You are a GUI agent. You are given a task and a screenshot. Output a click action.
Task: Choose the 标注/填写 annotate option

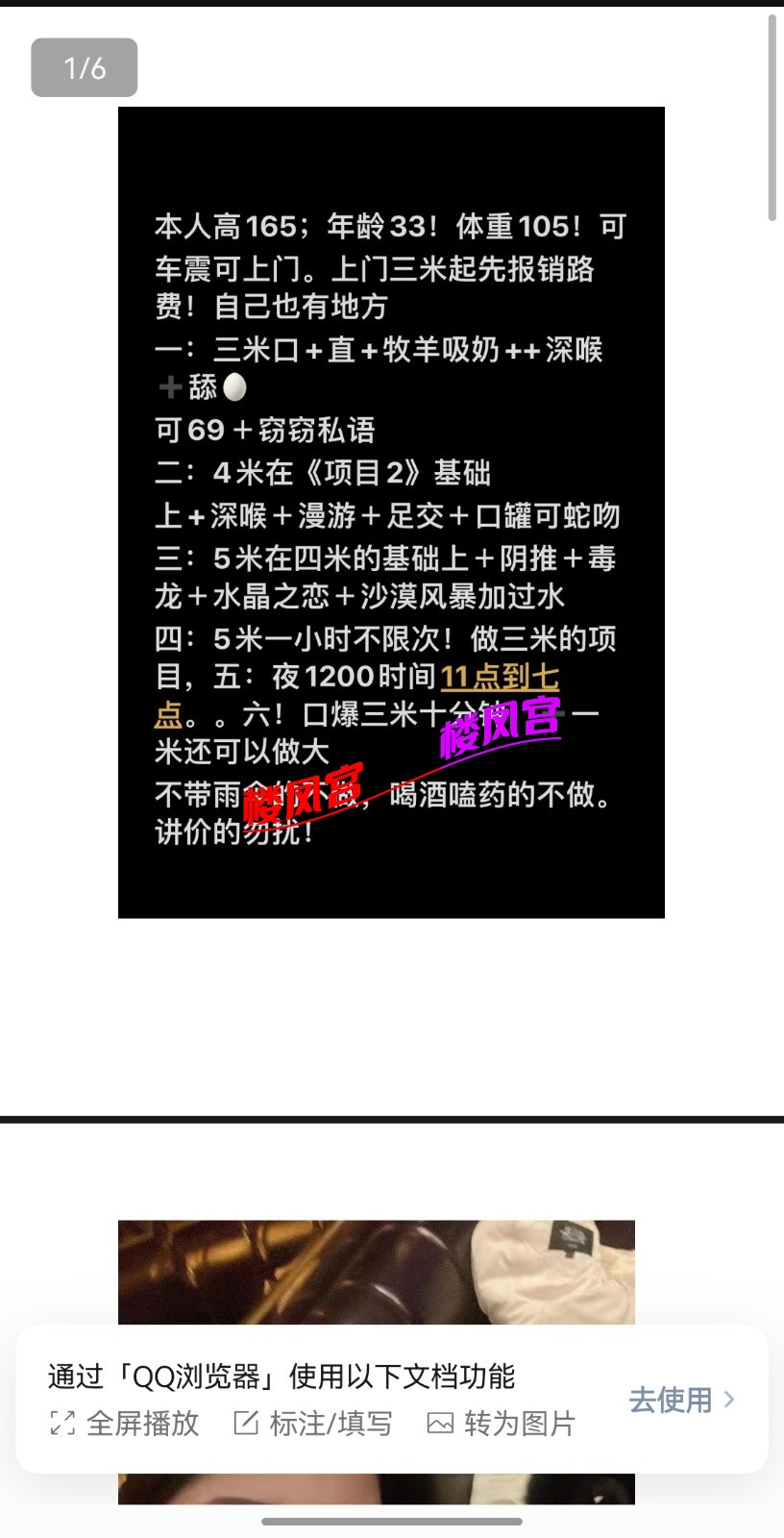pos(313,1424)
